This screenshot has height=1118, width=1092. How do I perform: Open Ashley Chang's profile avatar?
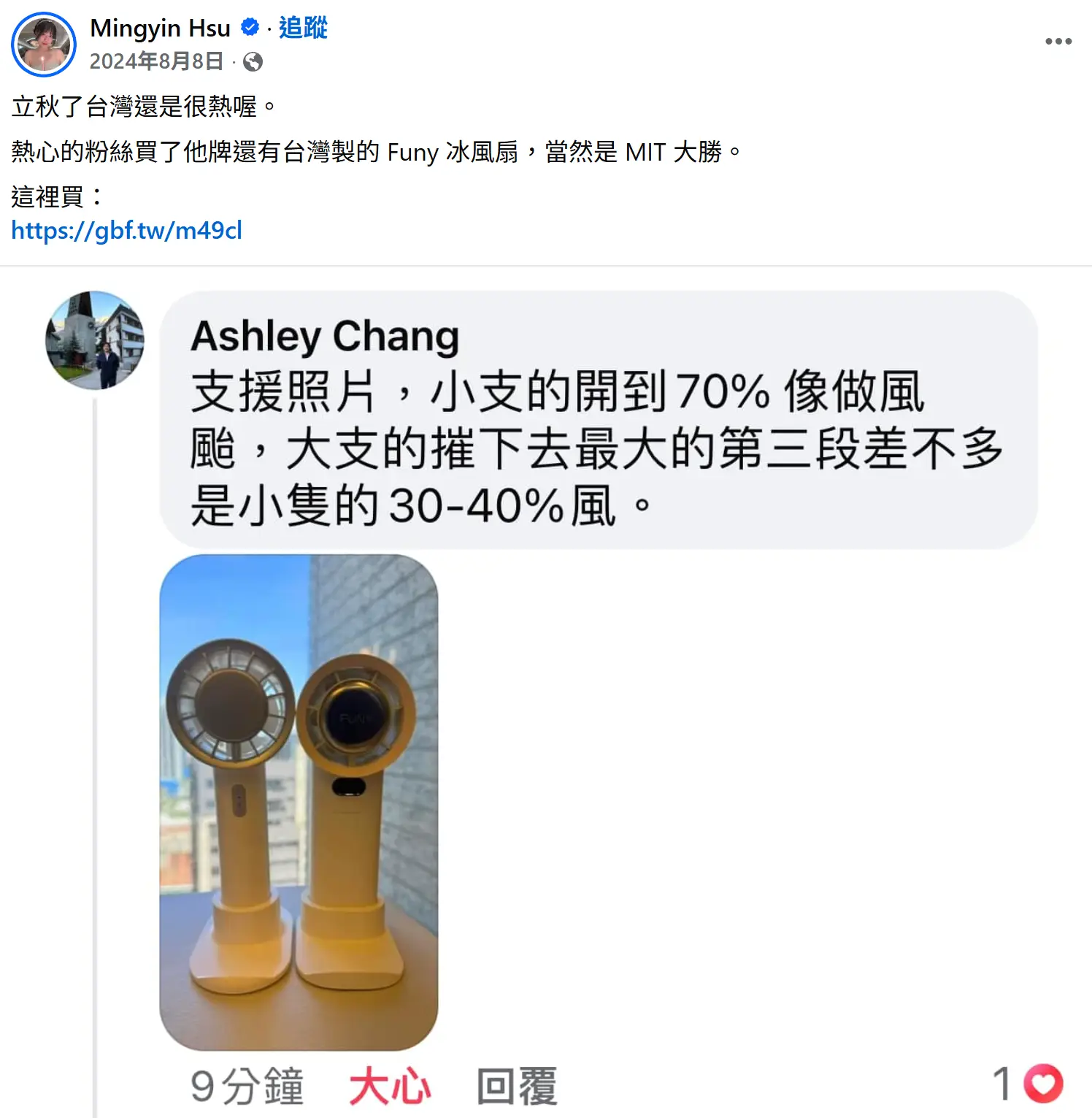[95, 340]
